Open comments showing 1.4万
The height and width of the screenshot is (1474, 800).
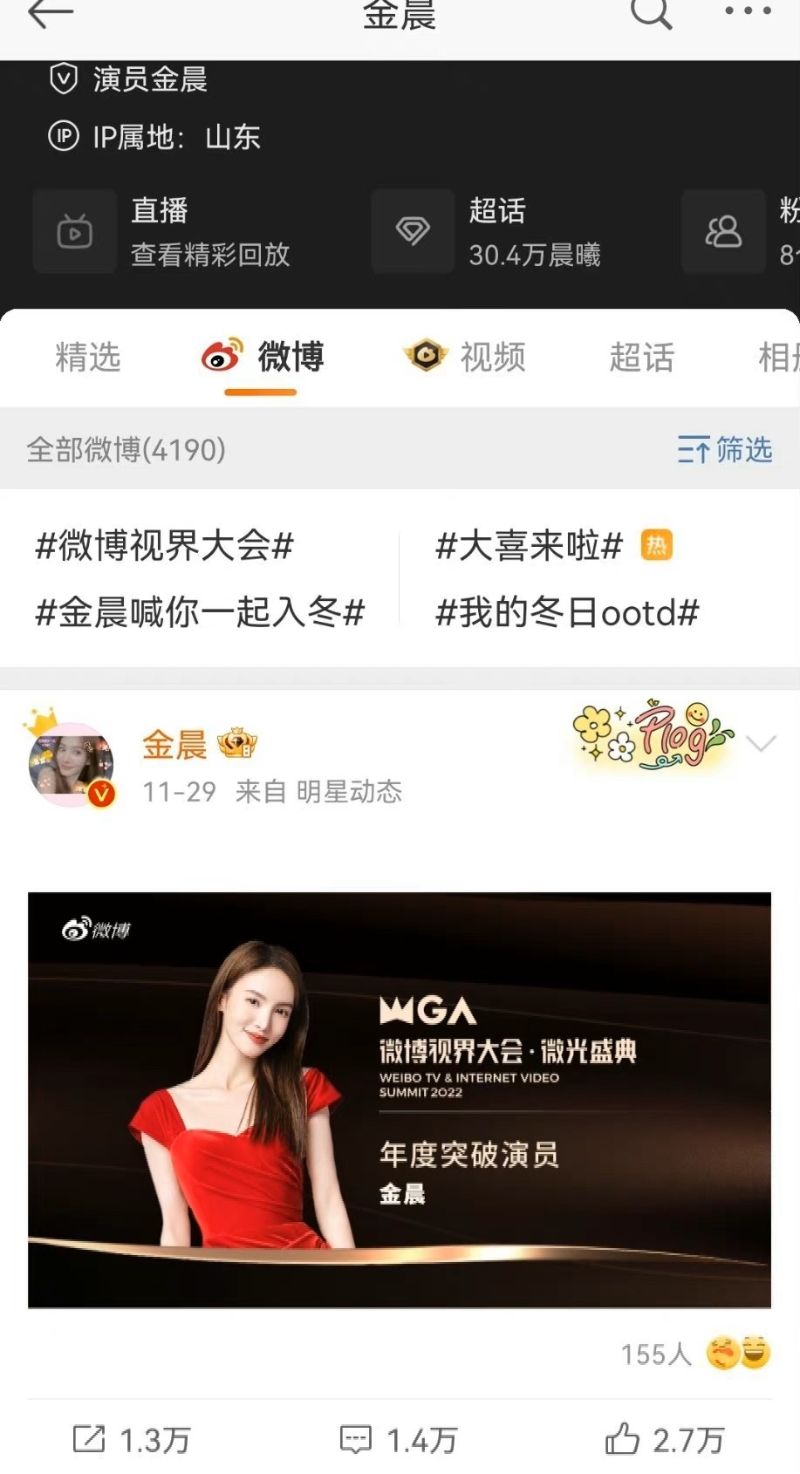click(x=398, y=1440)
